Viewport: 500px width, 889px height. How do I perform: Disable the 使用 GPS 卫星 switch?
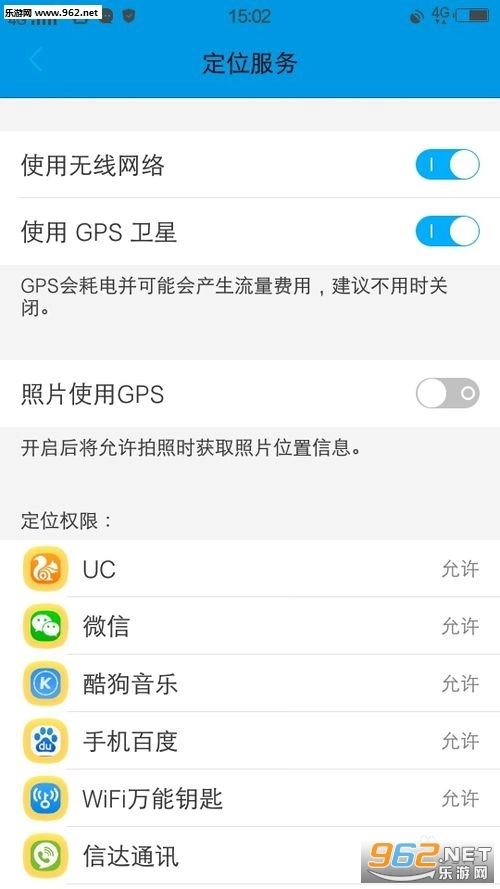tap(447, 231)
